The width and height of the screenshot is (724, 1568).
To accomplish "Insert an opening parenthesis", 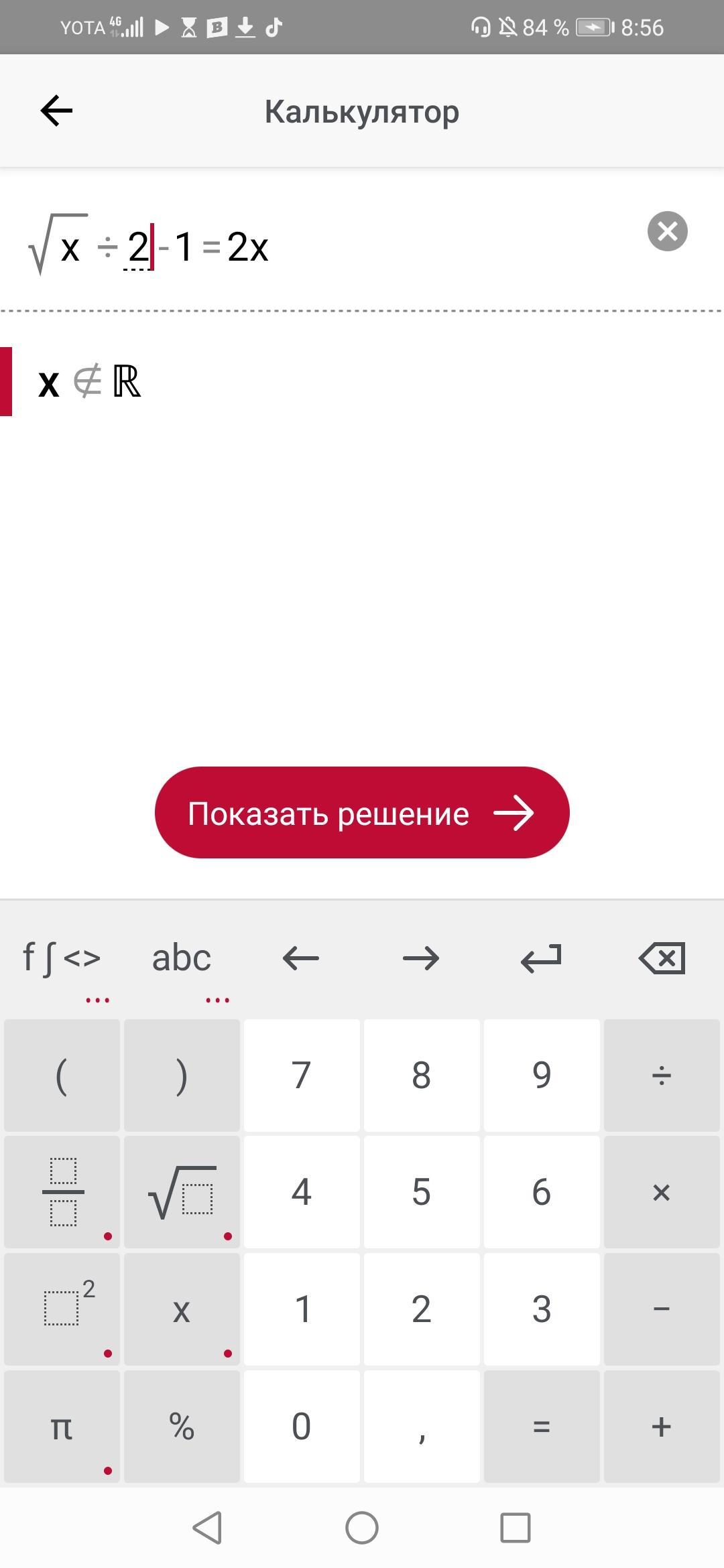I will coord(62,1075).
